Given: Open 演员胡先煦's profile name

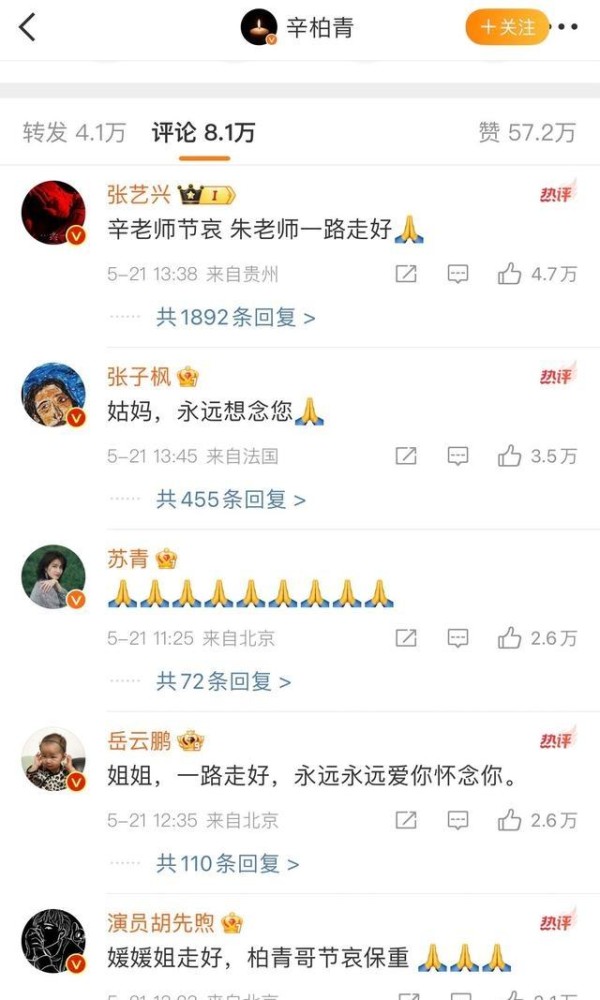Looking at the screenshot, I should pos(161,923).
